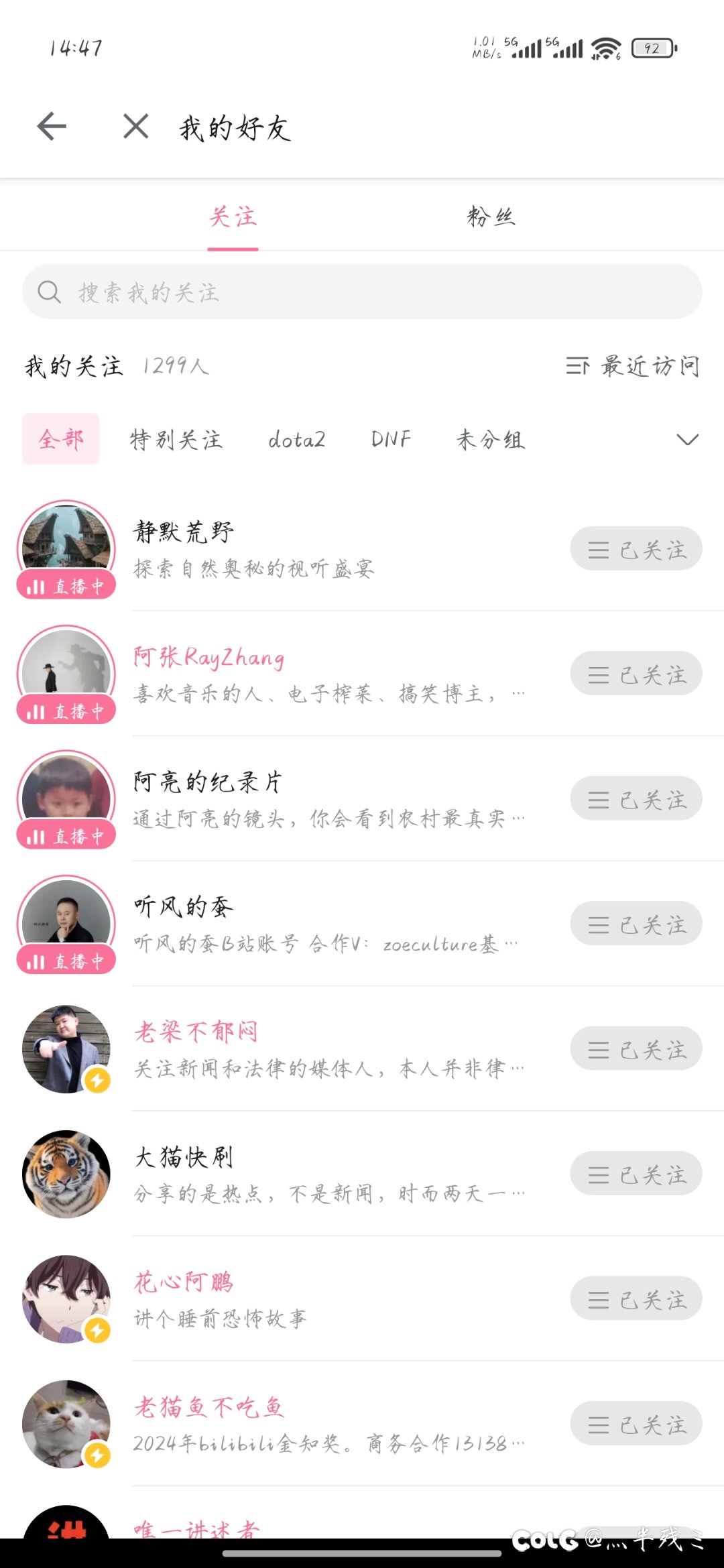Image resolution: width=724 pixels, height=1568 pixels.
Task: Tap 已关注 button beside 老梁不郁闷
Action: point(636,1049)
